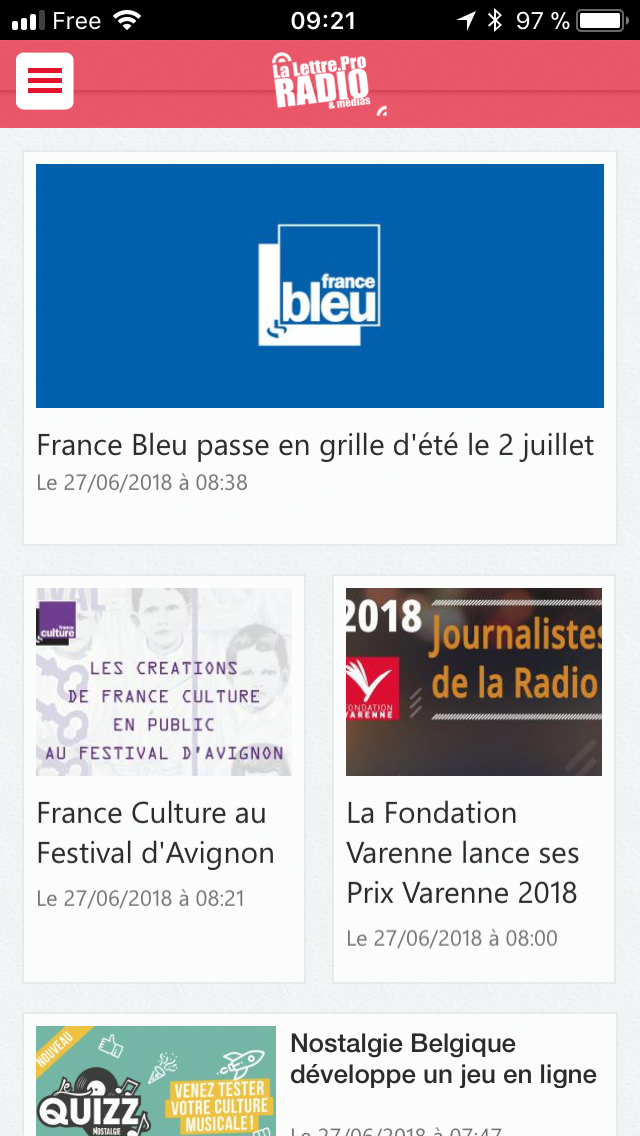Open La Fondation Varenne Prix 2018 article
The width and height of the screenshot is (640, 1136).
pyautogui.click(x=462, y=852)
